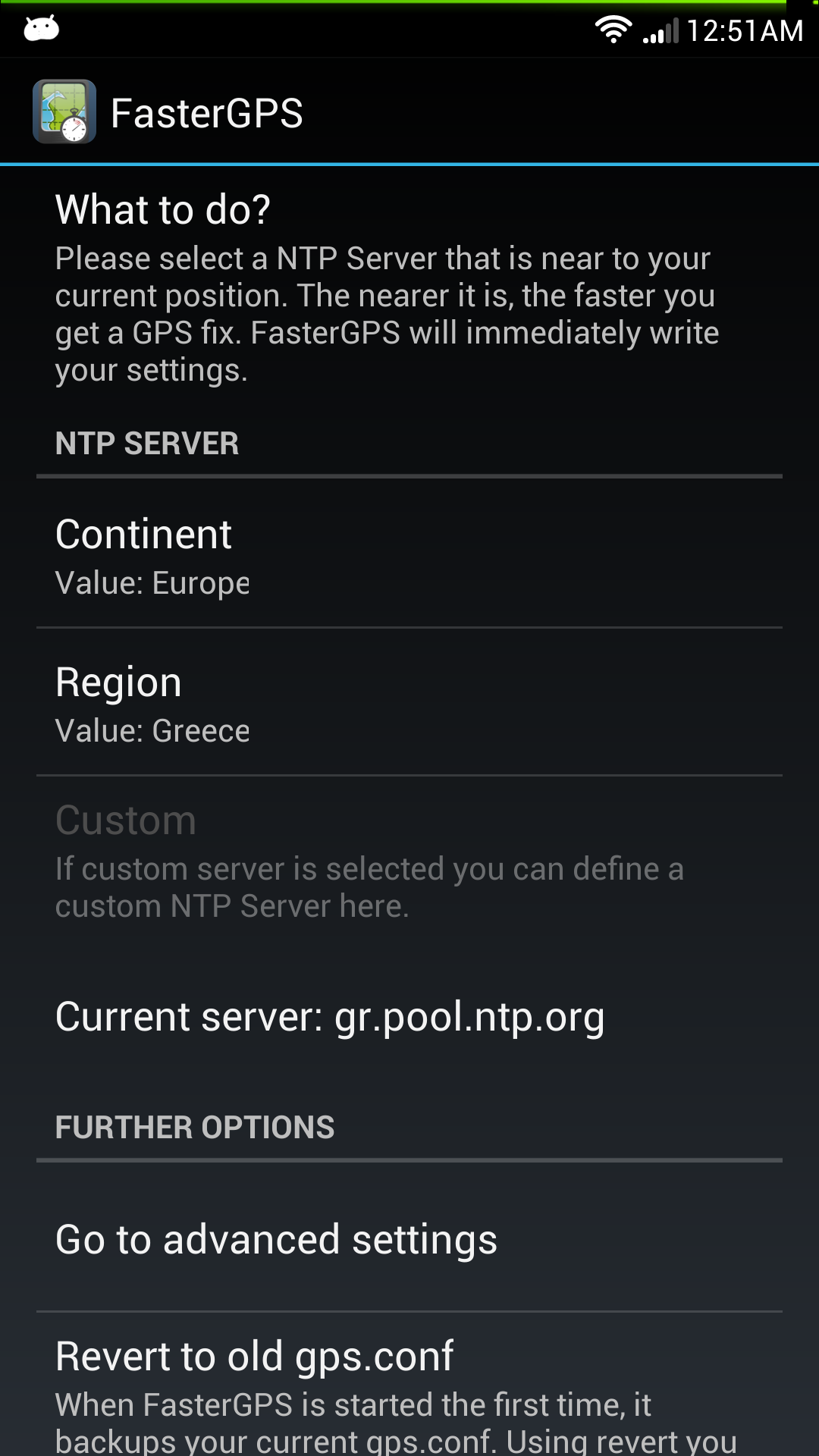Image resolution: width=819 pixels, height=1456 pixels.
Task: Change the Region from Greece
Action: (409, 702)
